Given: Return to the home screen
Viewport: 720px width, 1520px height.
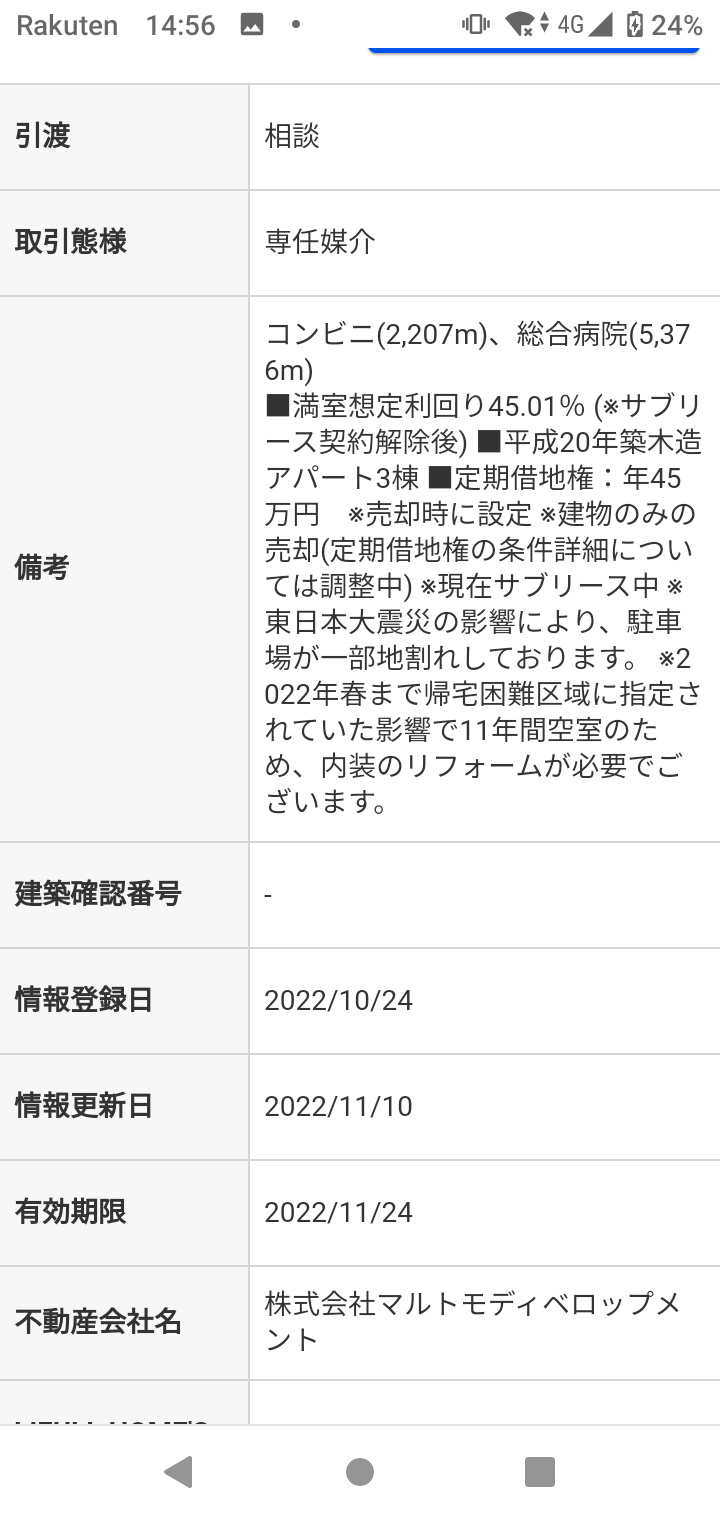Looking at the screenshot, I should click(360, 1471).
